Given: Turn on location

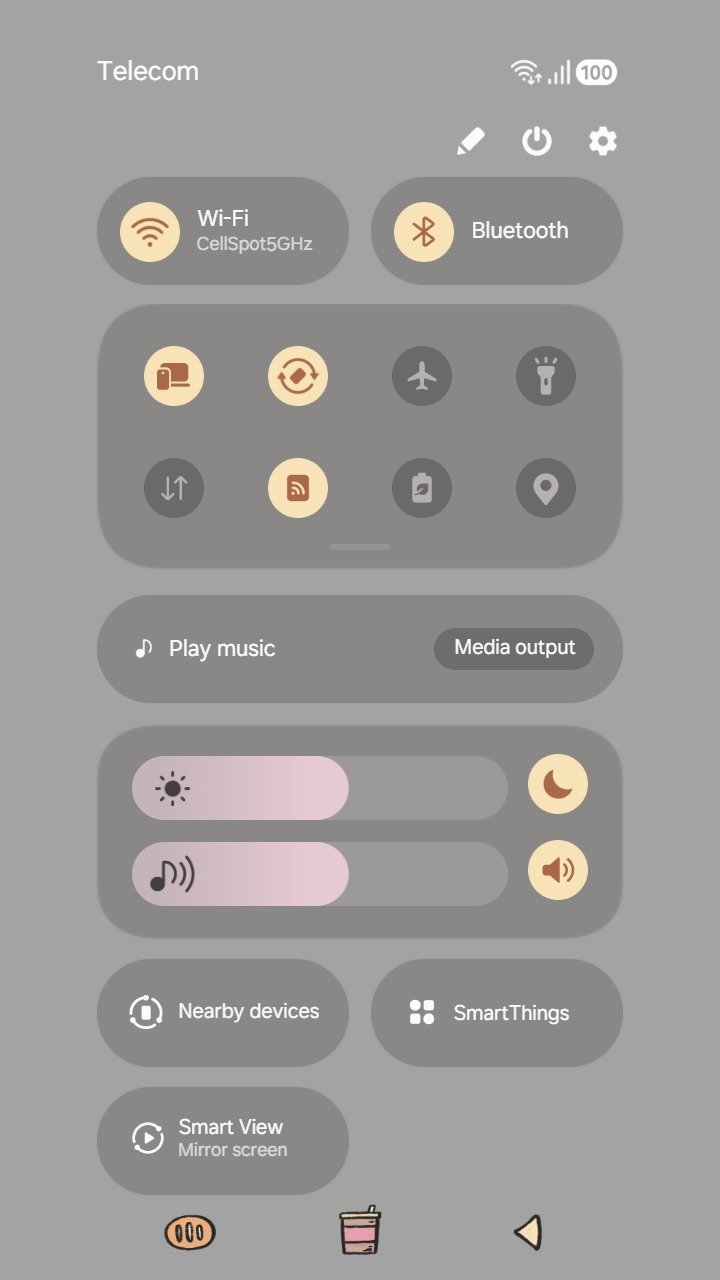Looking at the screenshot, I should tap(546, 488).
